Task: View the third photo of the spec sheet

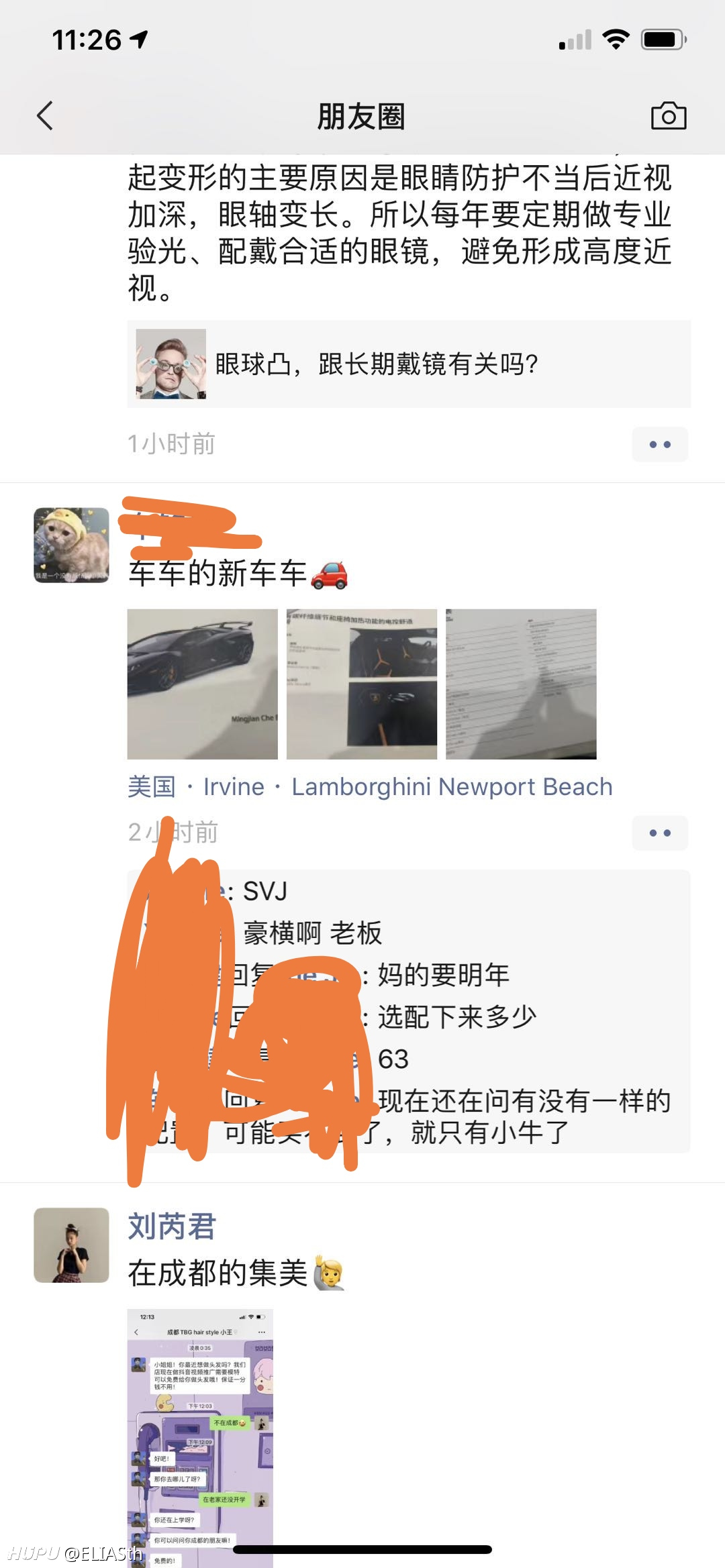Action: click(521, 684)
